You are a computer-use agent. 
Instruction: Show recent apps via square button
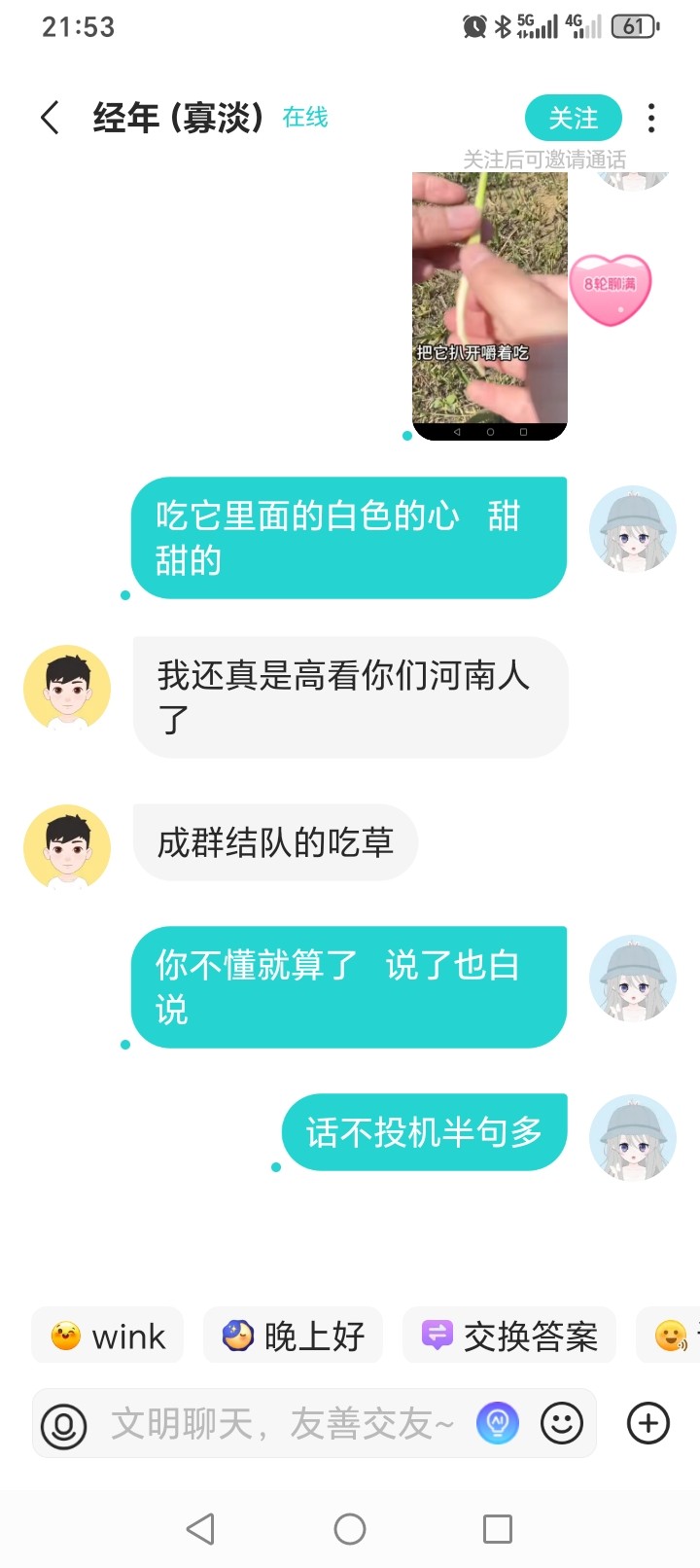point(498,1529)
